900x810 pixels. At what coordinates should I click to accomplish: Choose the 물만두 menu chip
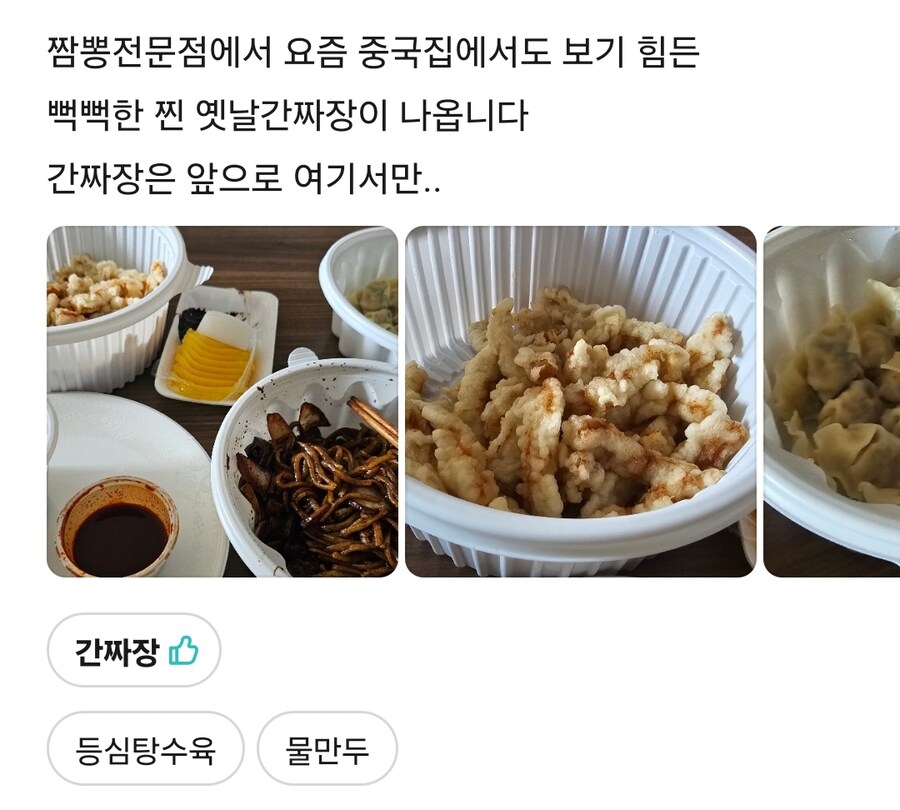coord(327,748)
